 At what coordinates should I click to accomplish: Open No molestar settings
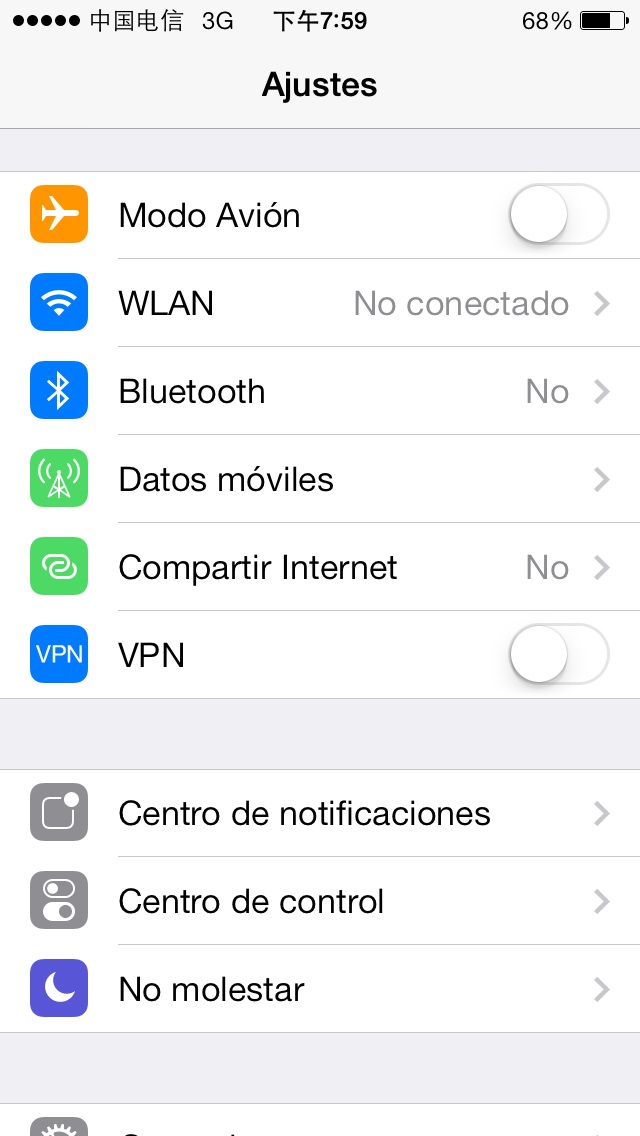point(320,989)
